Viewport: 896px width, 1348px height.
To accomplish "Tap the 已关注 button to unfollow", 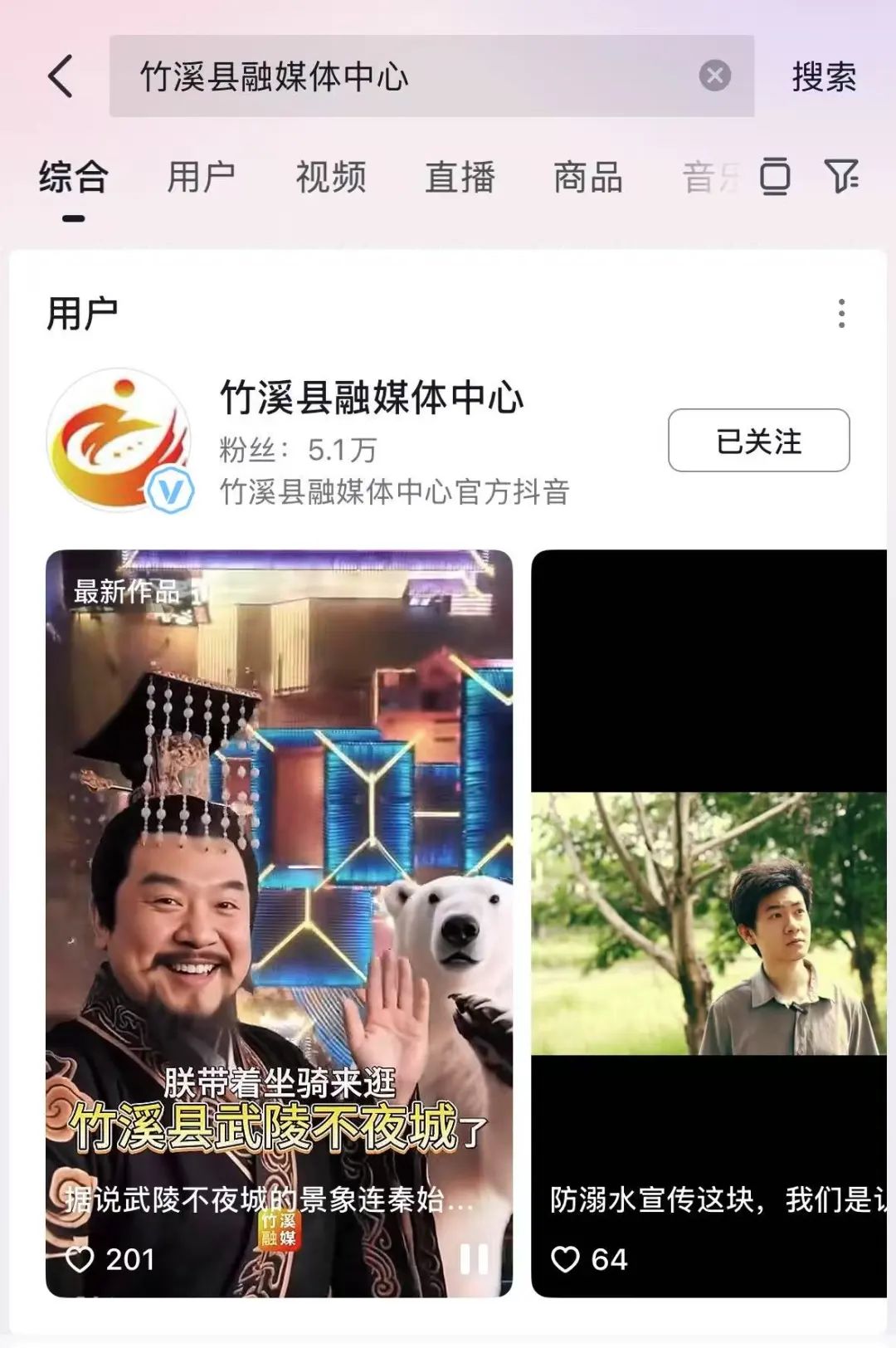I will coord(758,441).
